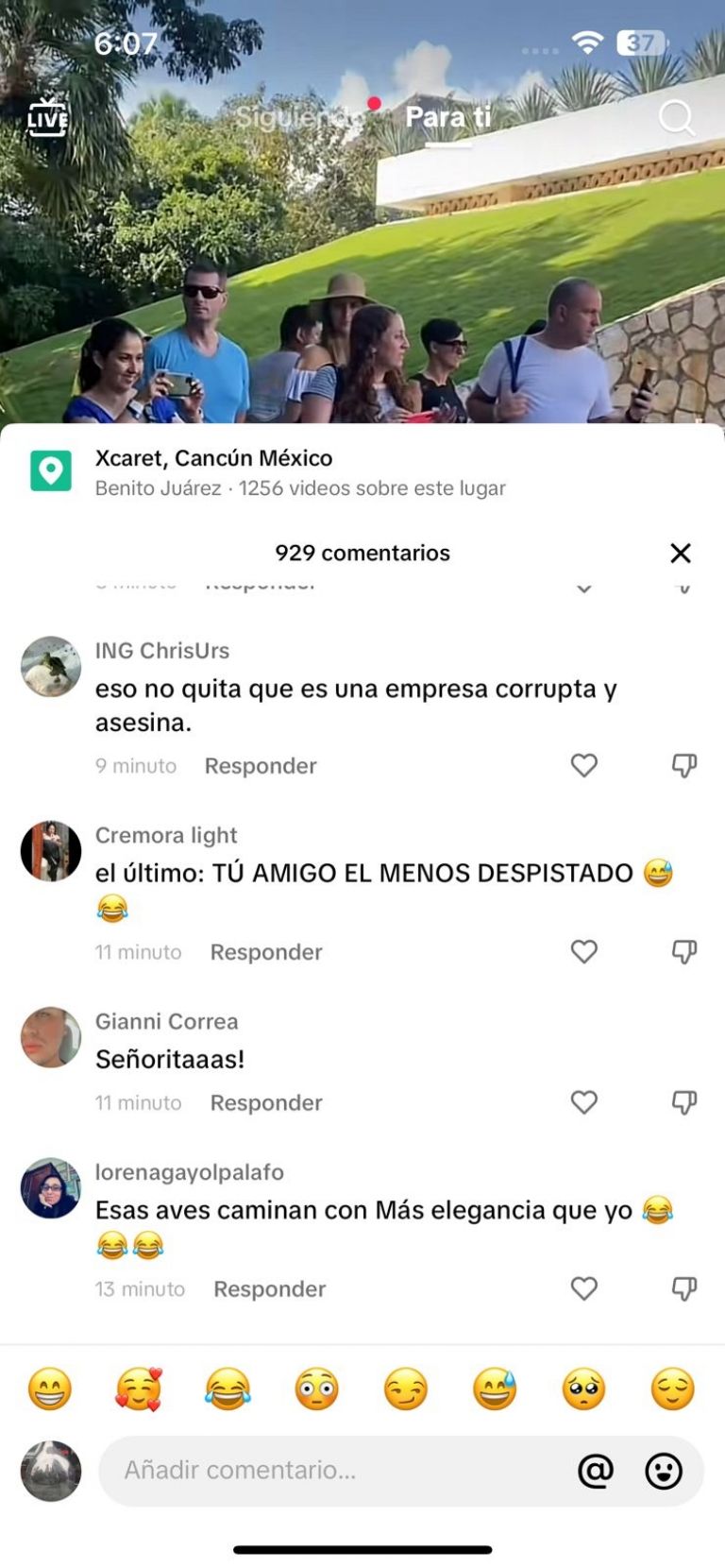The width and height of the screenshot is (725, 1568).
Task: Switch to the Siguiendo tab
Action: point(297,117)
